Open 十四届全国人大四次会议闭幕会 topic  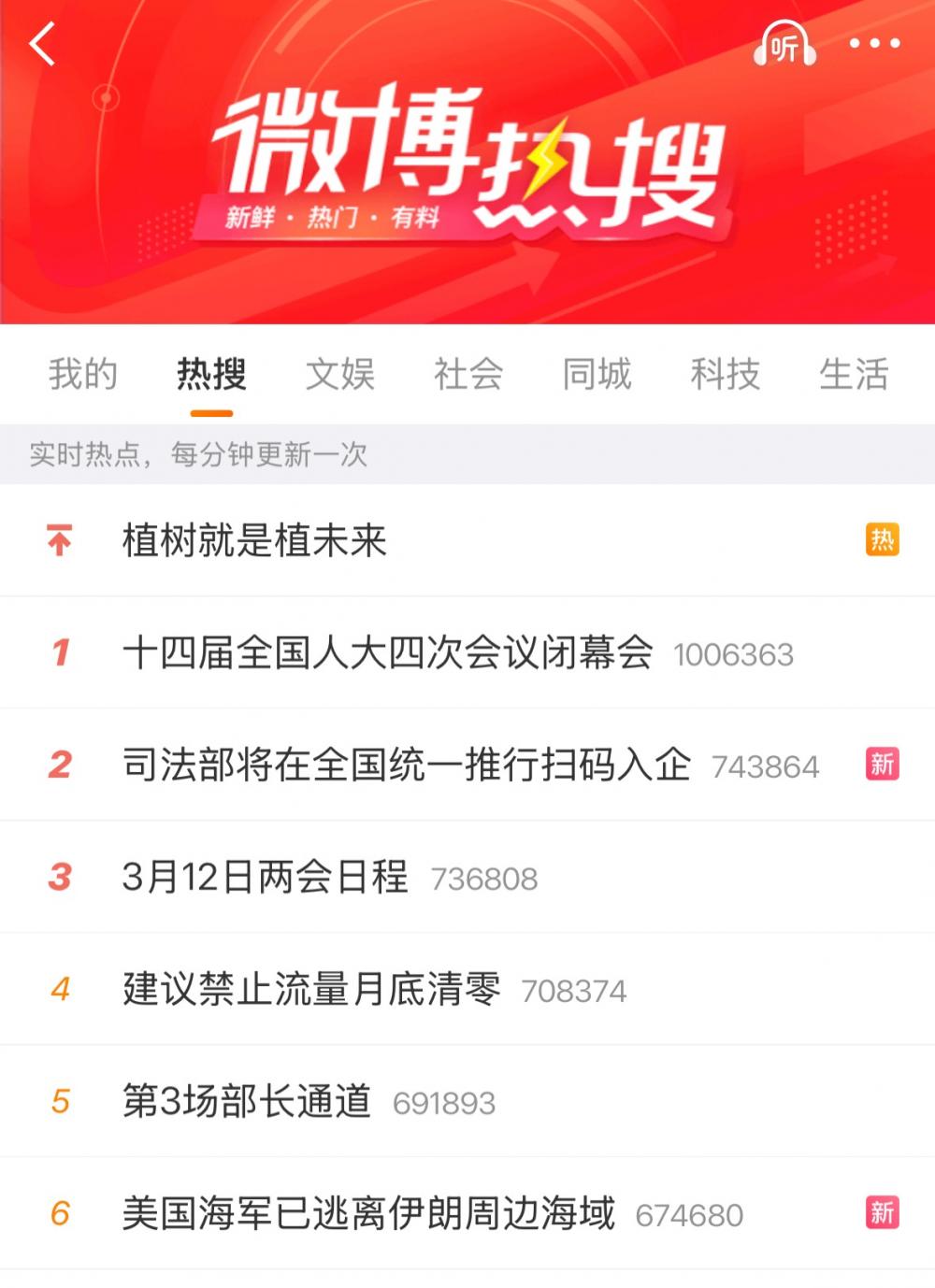coord(388,652)
